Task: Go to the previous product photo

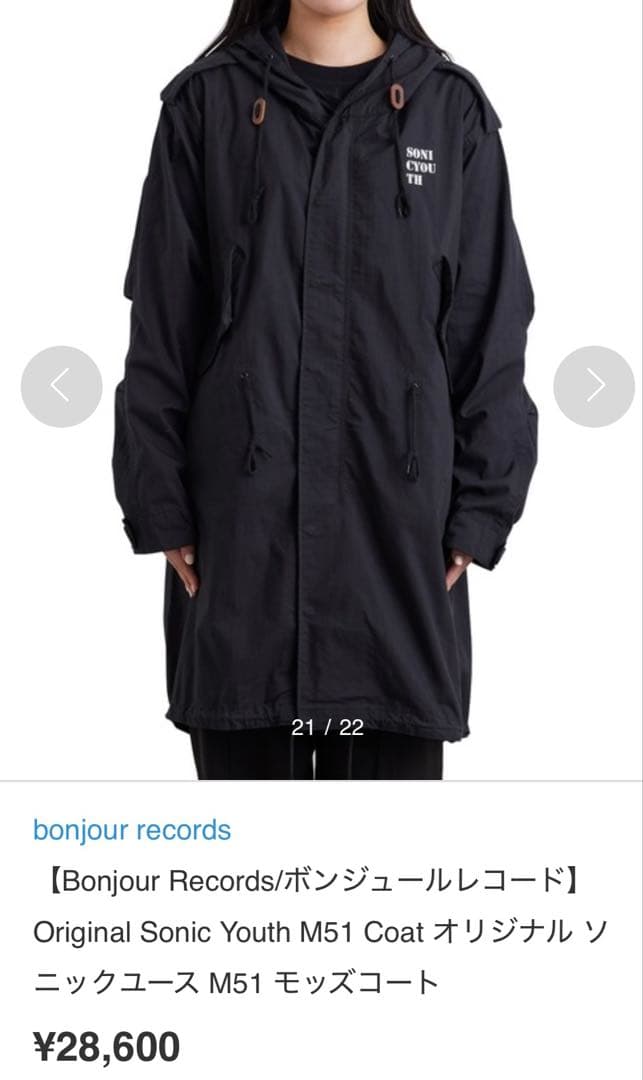Action: click(x=61, y=386)
